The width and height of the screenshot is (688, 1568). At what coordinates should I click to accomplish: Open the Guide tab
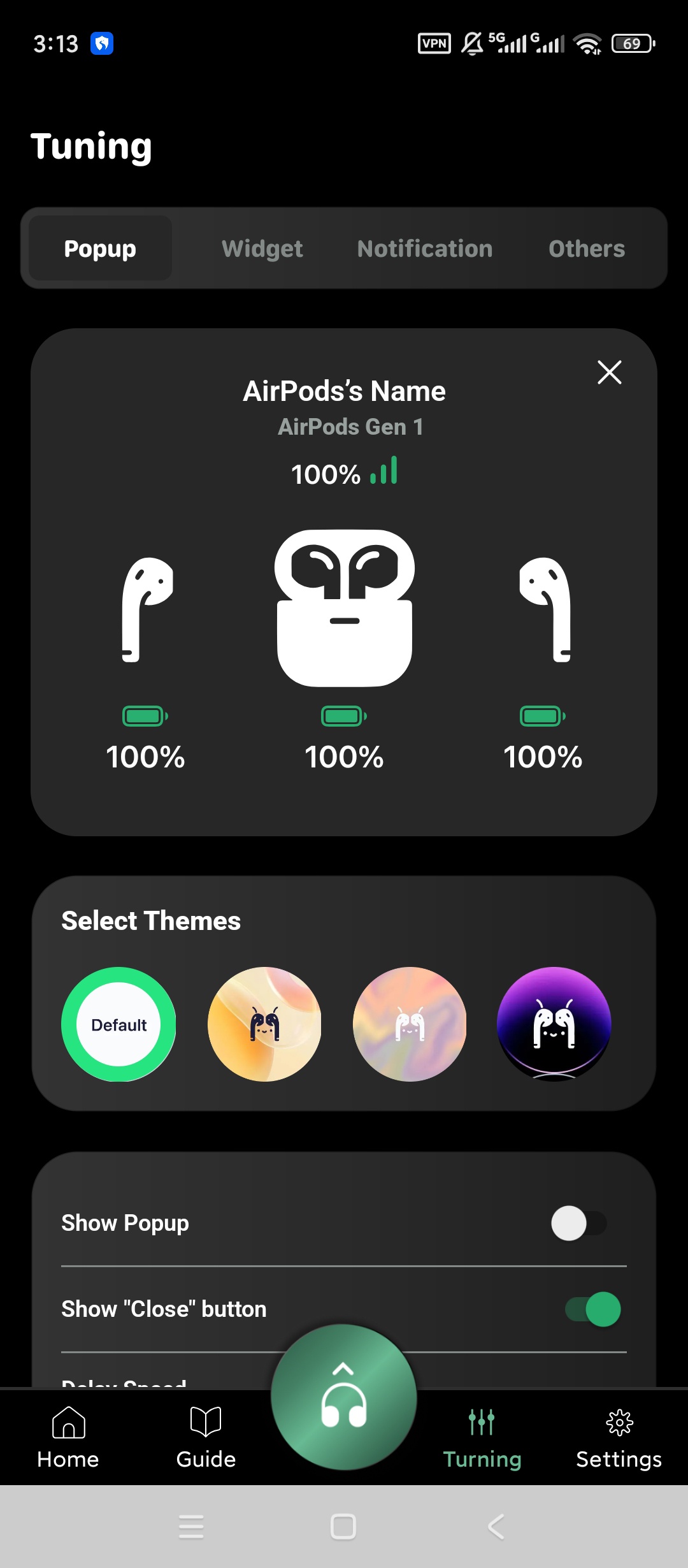[x=206, y=1438]
